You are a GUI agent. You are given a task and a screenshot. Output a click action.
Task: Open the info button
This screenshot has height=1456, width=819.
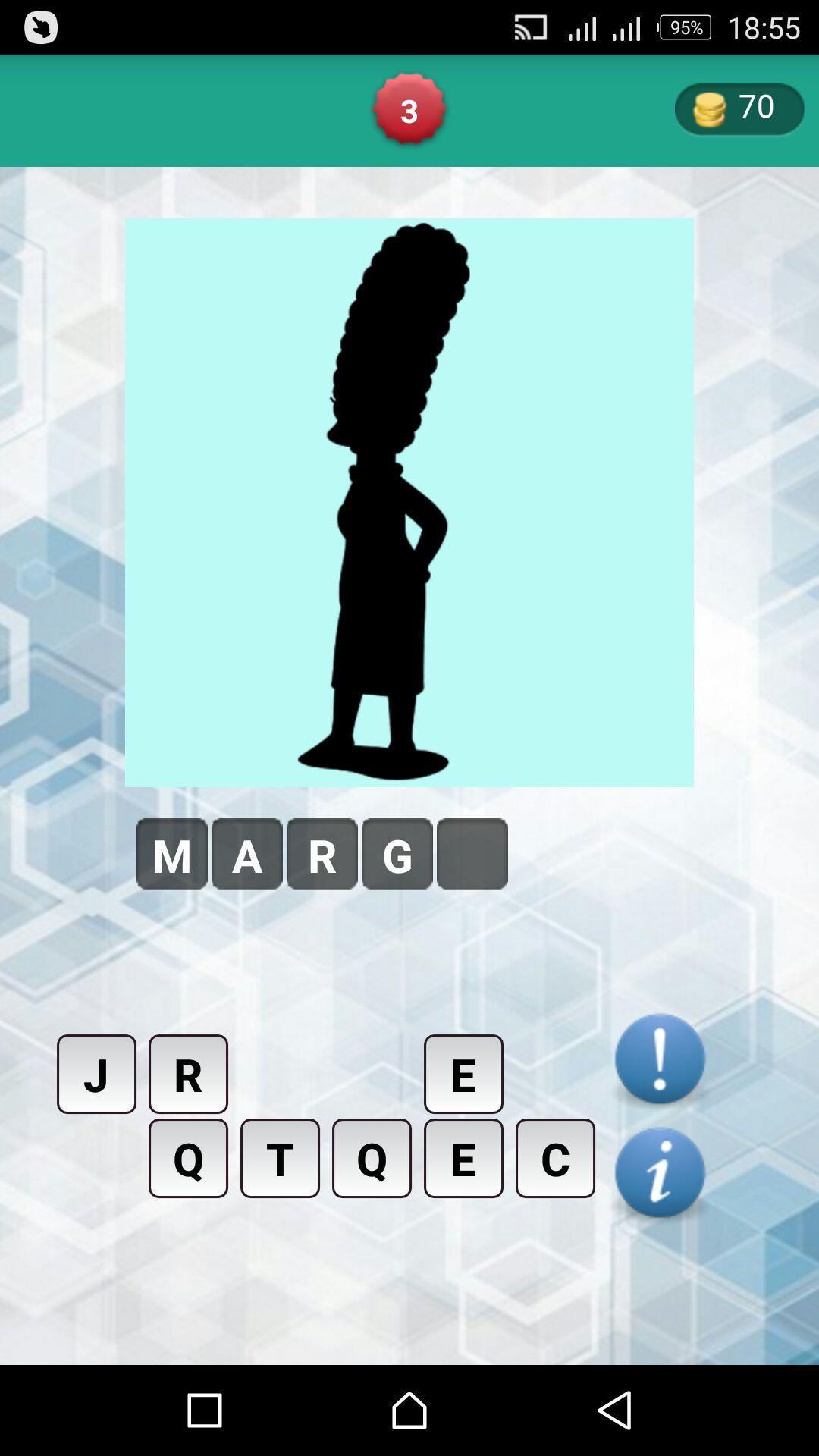[660, 1172]
